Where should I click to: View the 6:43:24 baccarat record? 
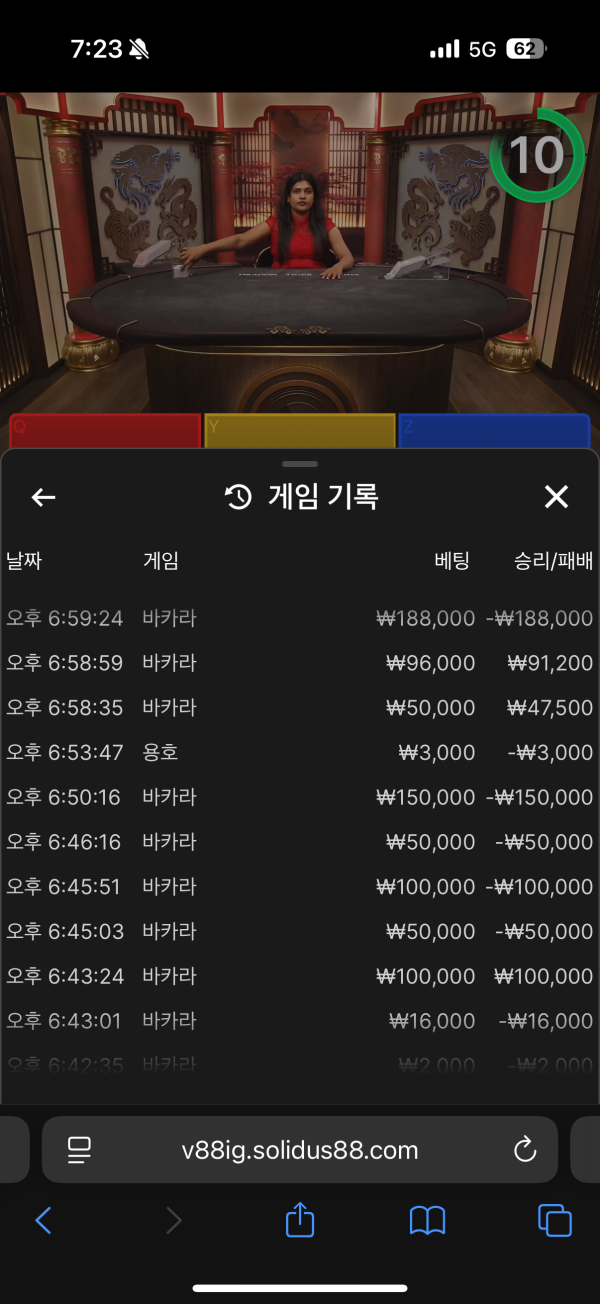click(300, 976)
